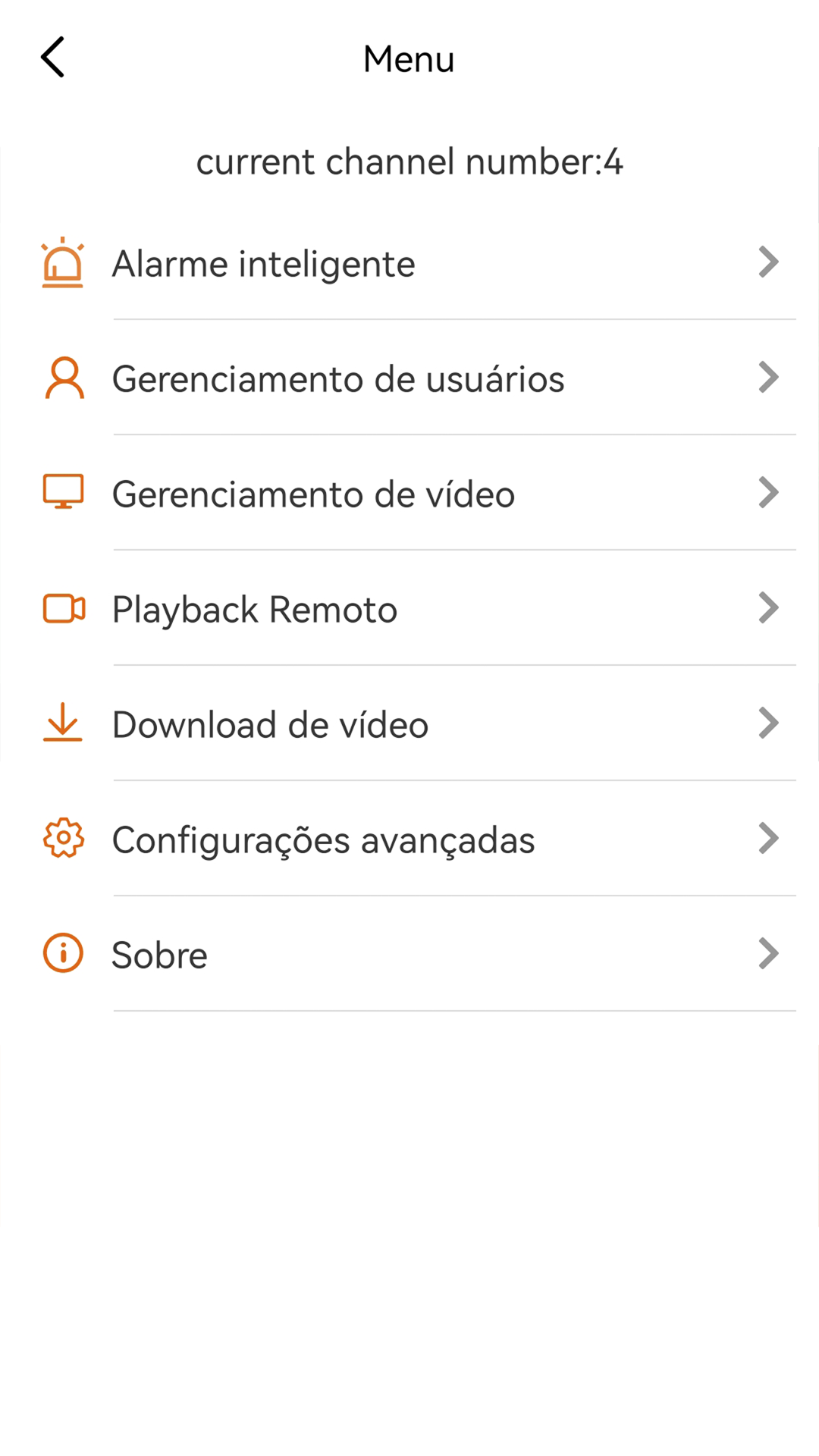Screen dimensions: 819x1456
Task: View the Sobre page
Action: (409, 955)
